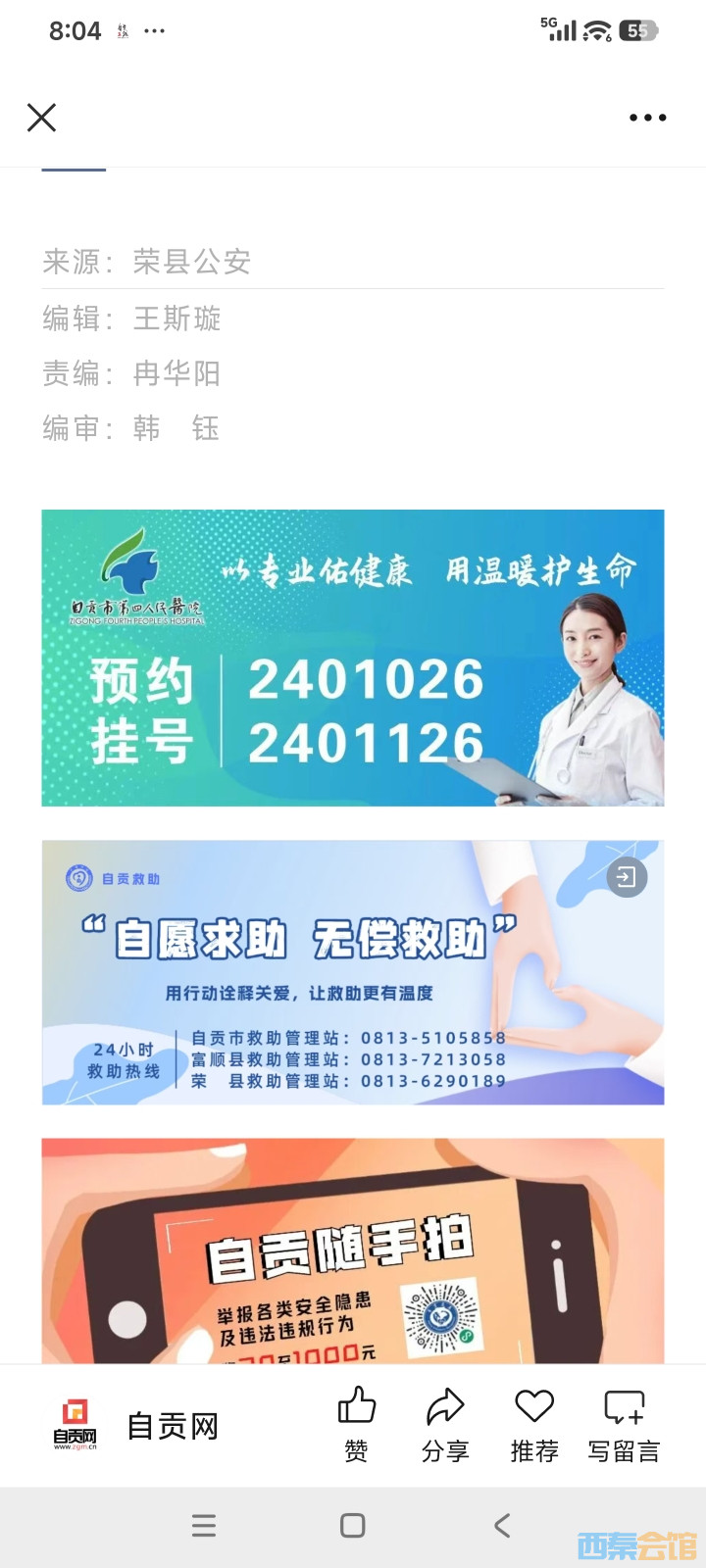Image resolution: width=706 pixels, height=1568 pixels.
Task: Open the three-dot overflow menu
Action: [647, 118]
